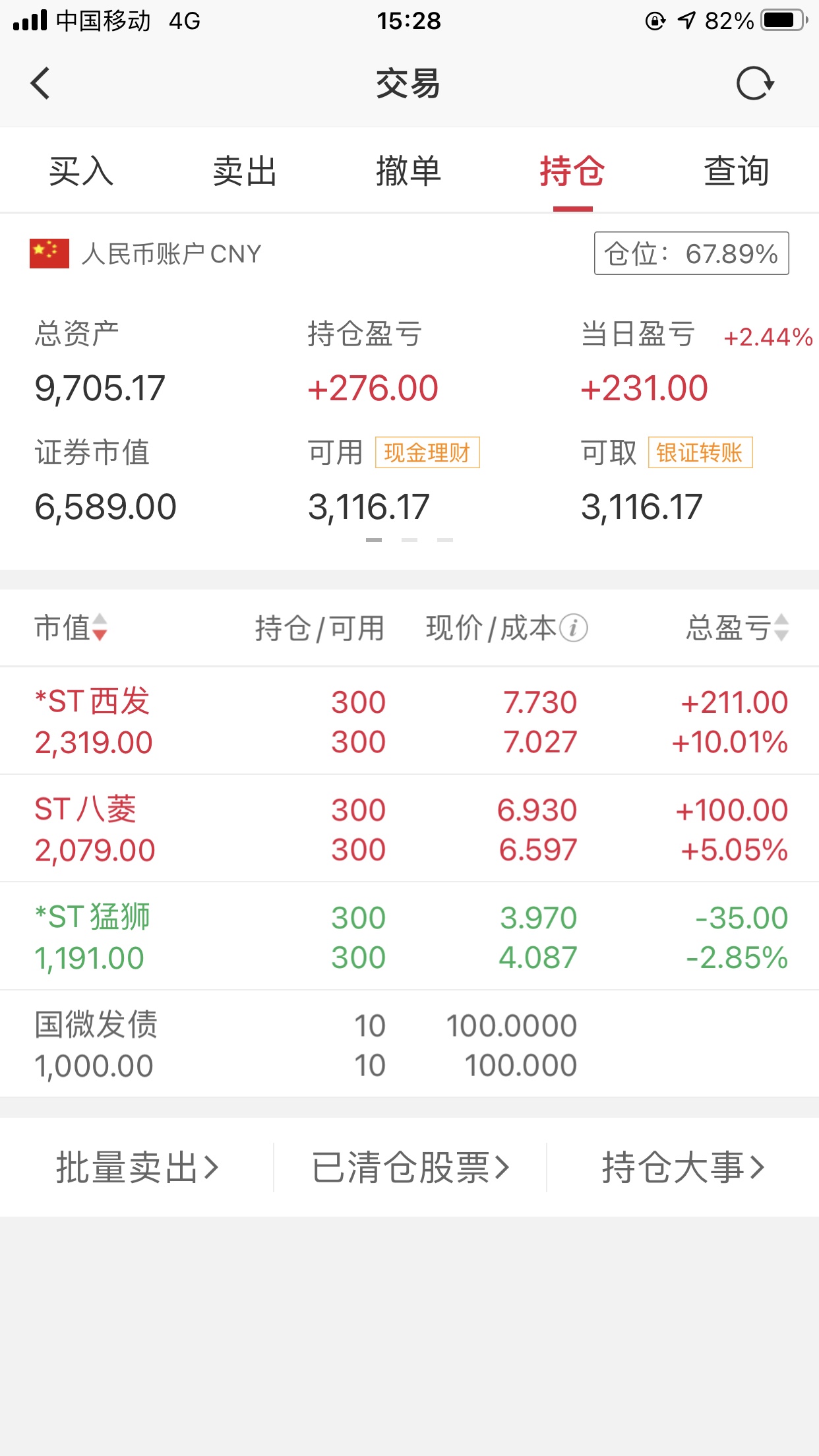Open the 查询 tab
Image resolution: width=819 pixels, height=1456 pixels.
click(737, 171)
